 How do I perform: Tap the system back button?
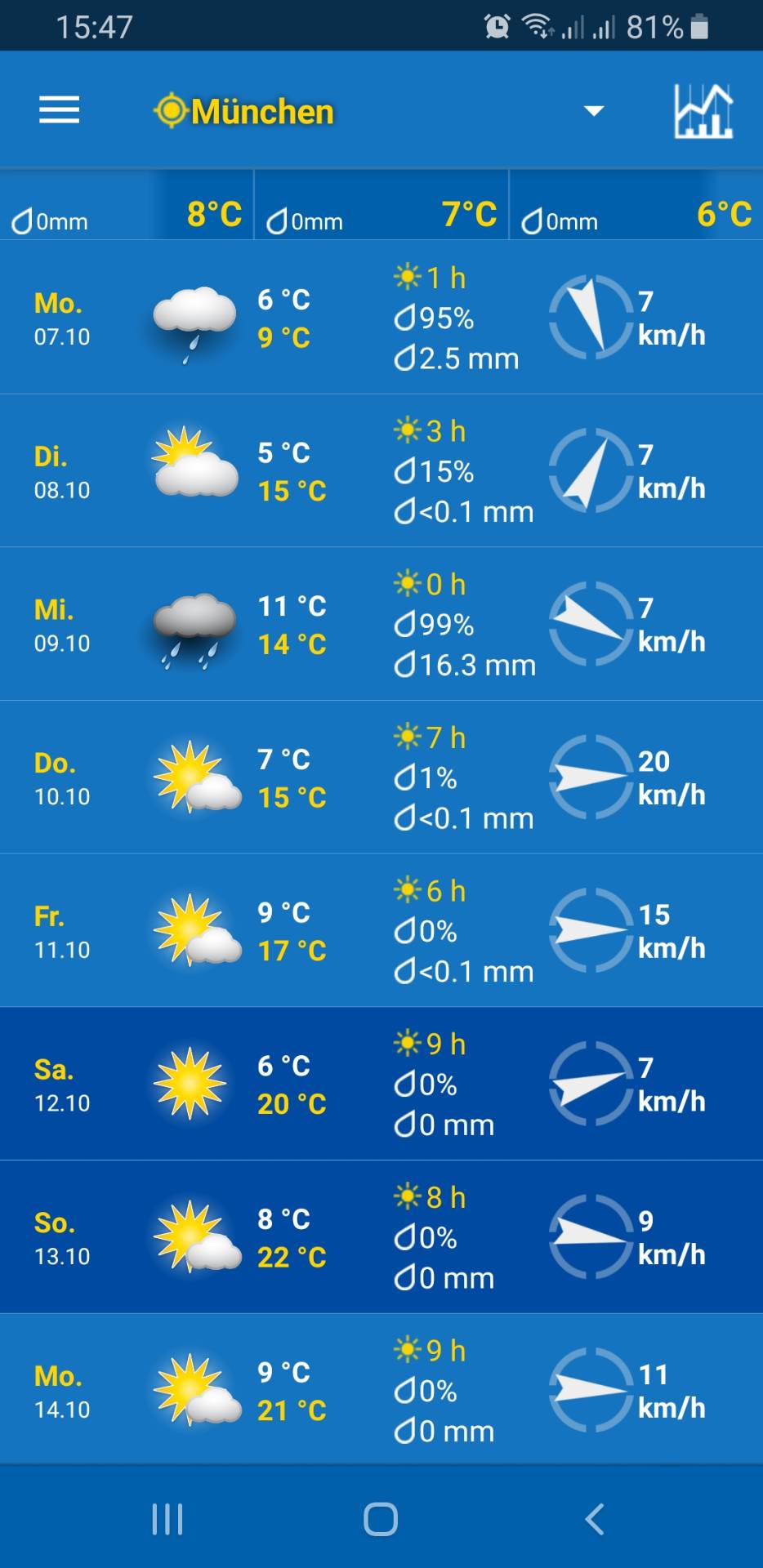point(595,1520)
